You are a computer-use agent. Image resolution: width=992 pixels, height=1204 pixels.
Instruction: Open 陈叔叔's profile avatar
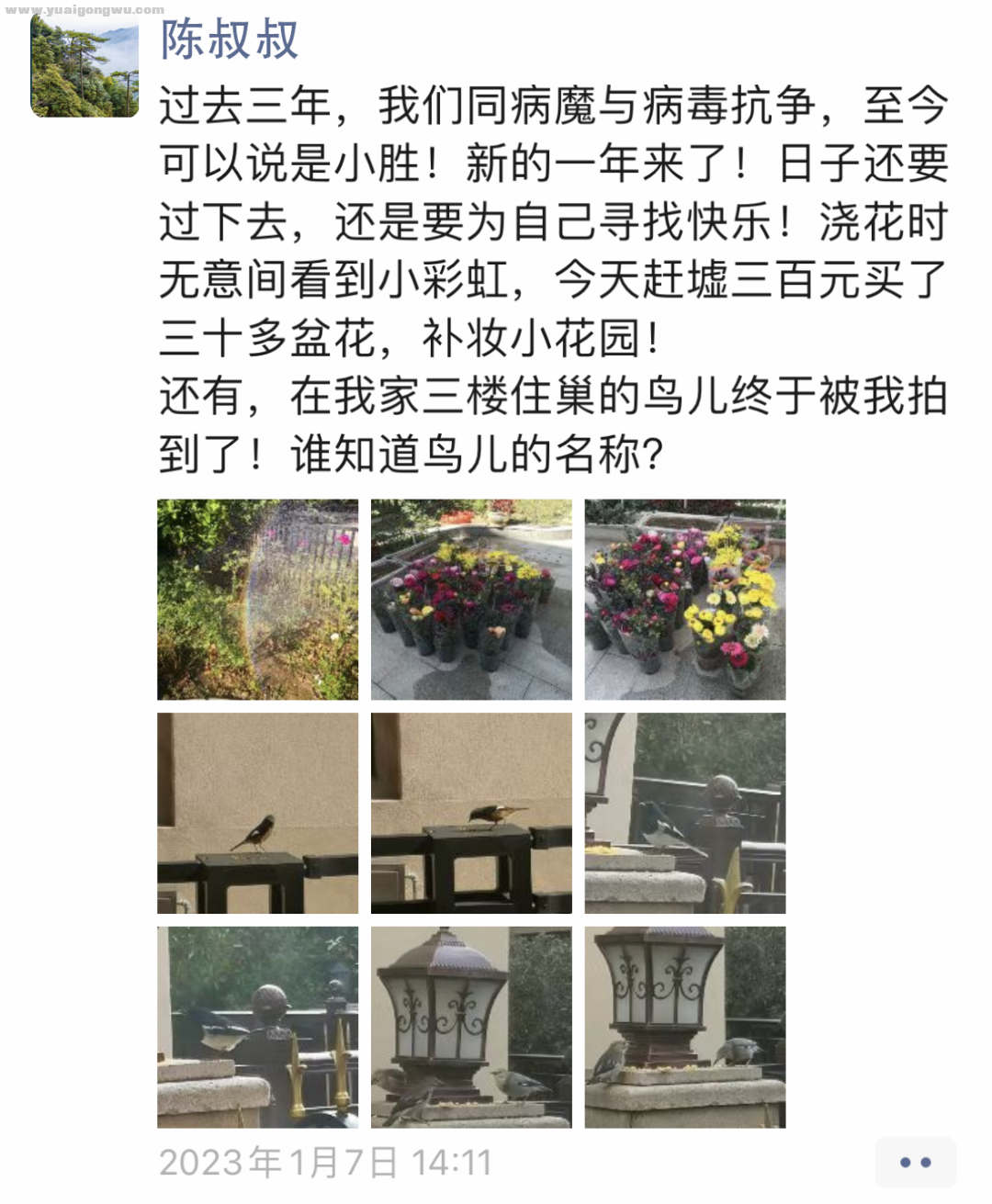coord(85,64)
